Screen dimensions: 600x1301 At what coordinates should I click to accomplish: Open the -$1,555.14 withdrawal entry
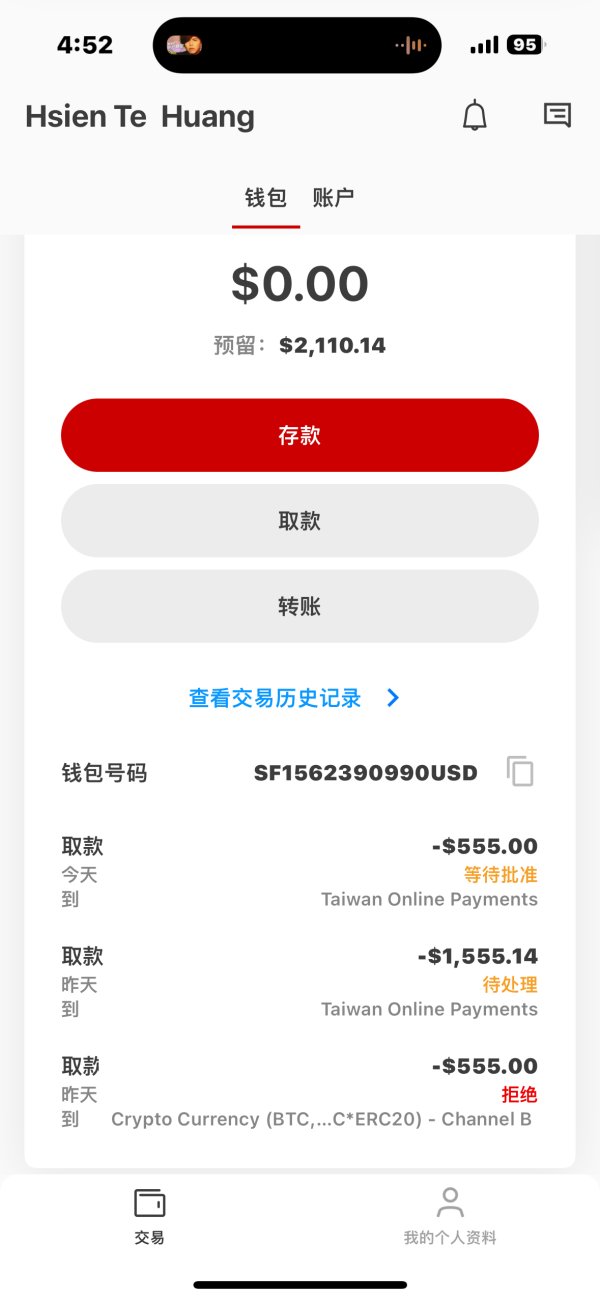(x=300, y=982)
